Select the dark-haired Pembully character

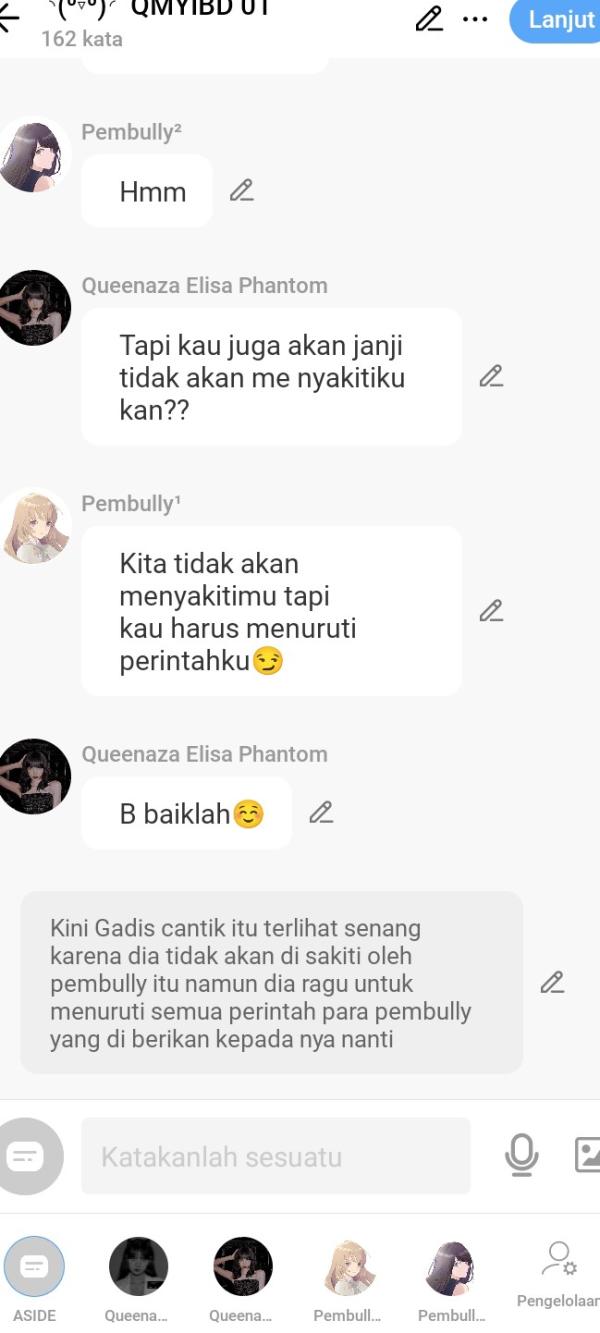tap(451, 1267)
